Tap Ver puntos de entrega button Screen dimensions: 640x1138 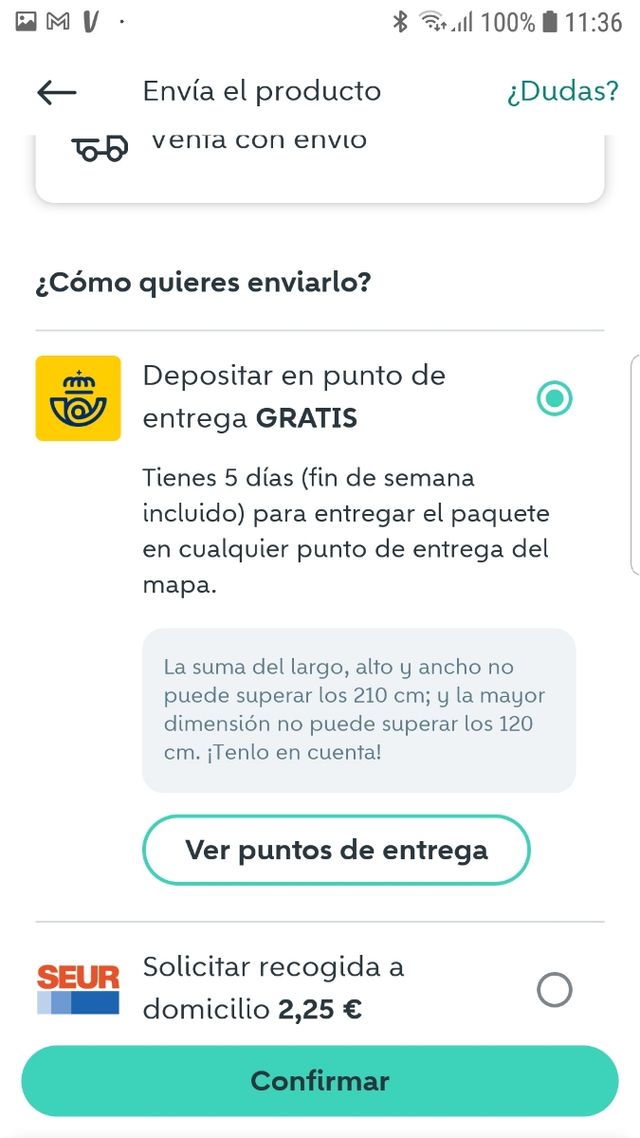coord(336,850)
